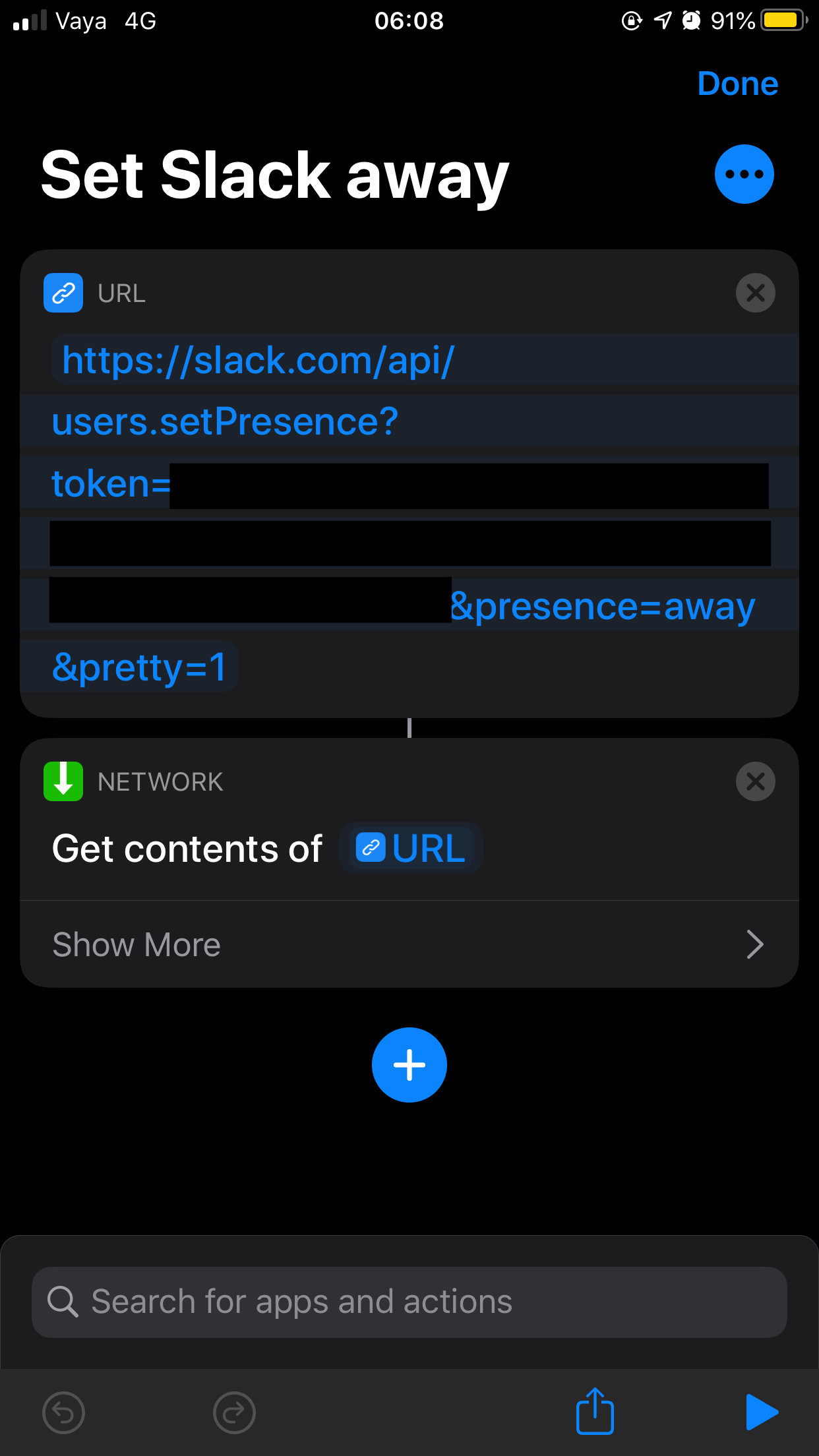The height and width of the screenshot is (1456, 819).
Task: Add a new action with plus button
Action: pyautogui.click(x=409, y=1065)
